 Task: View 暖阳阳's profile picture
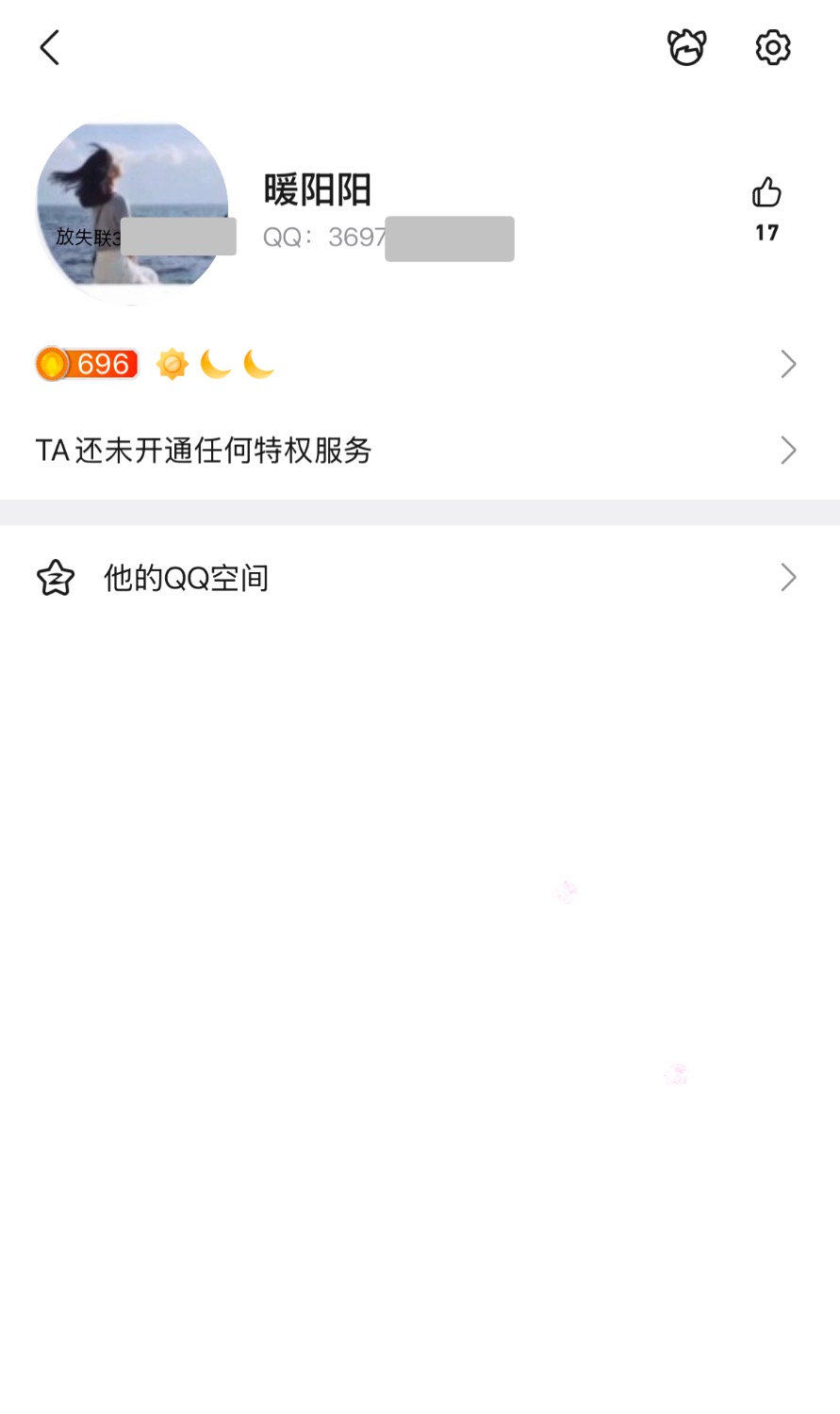click(132, 211)
